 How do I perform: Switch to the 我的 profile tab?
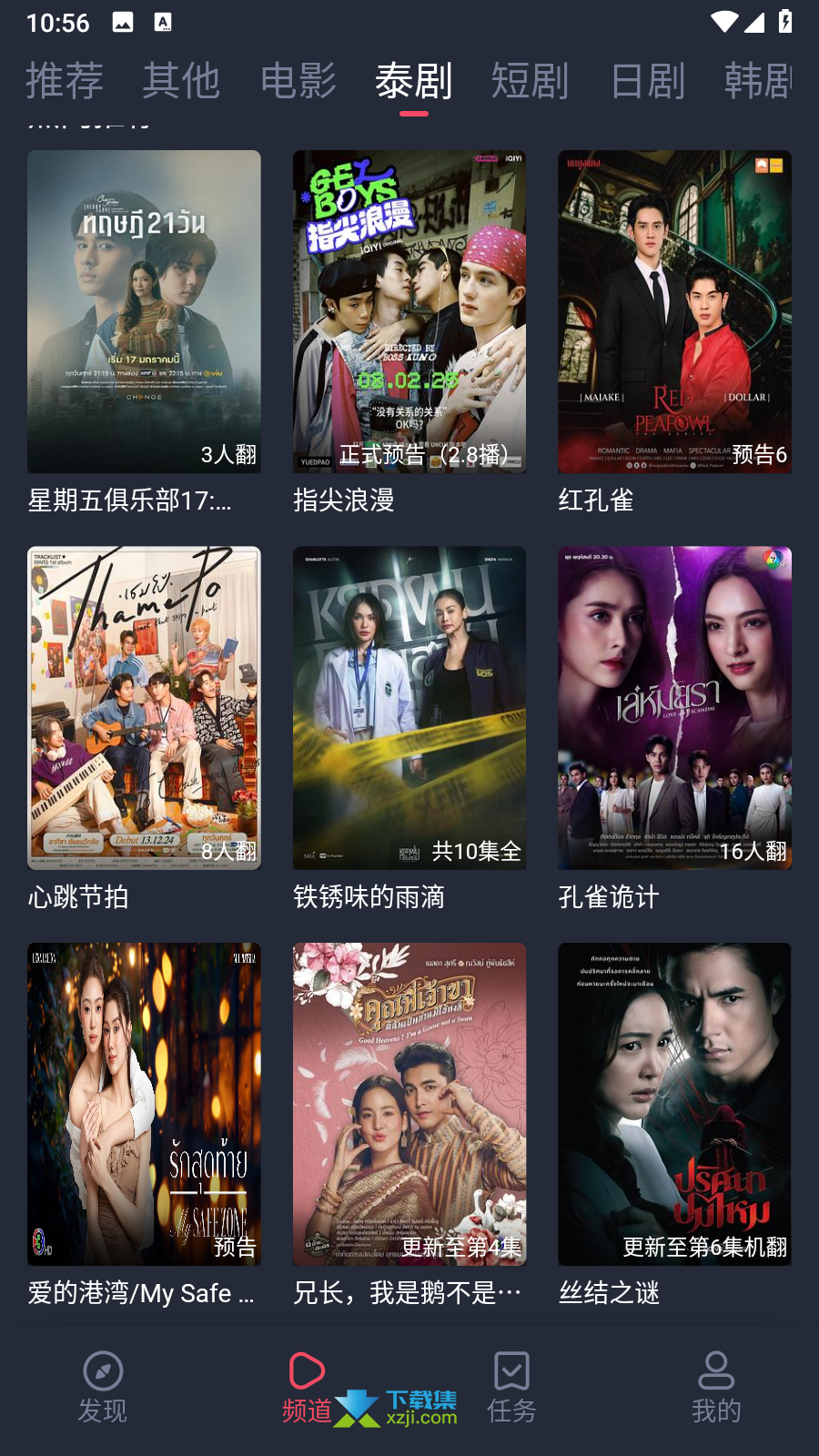coord(716,1388)
